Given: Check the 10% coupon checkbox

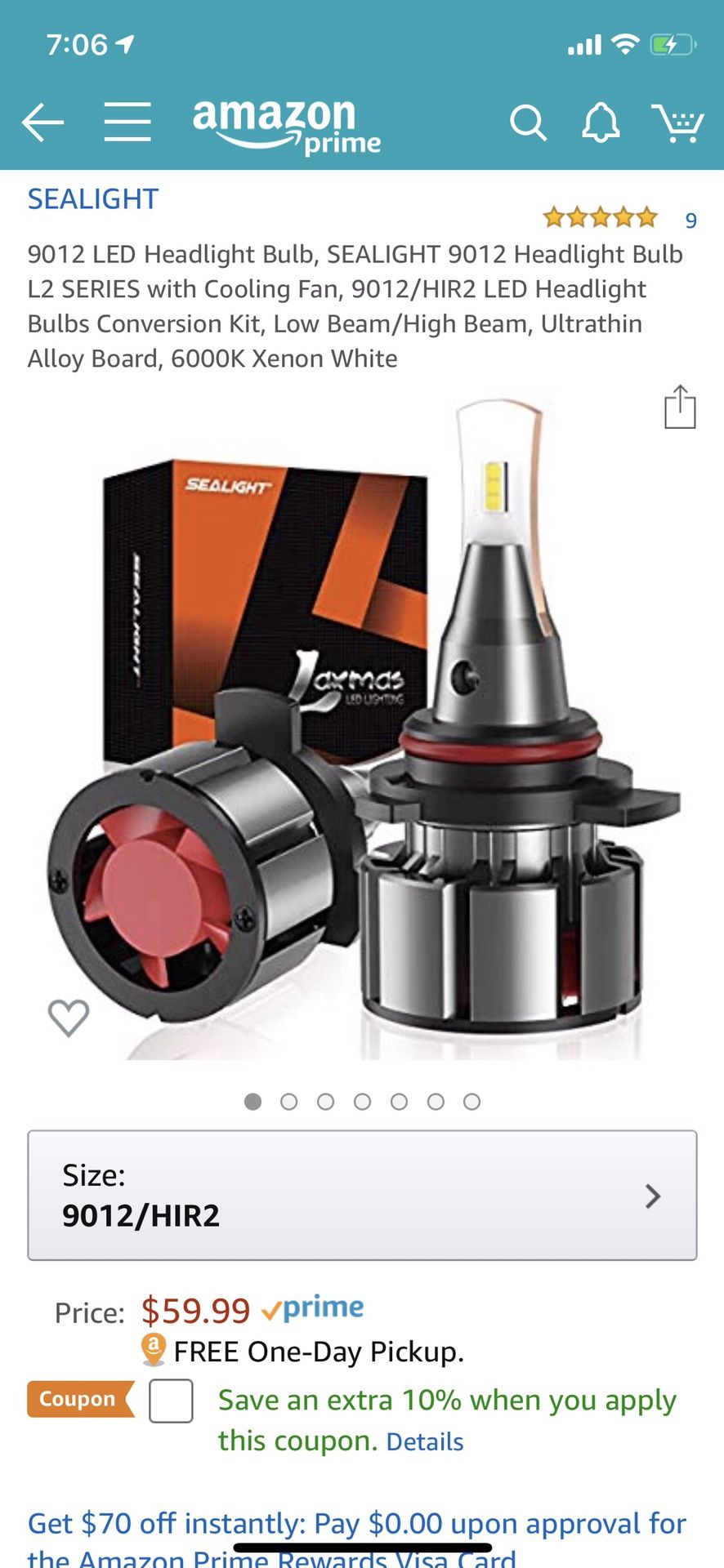Looking at the screenshot, I should pyautogui.click(x=171, y=1401).
